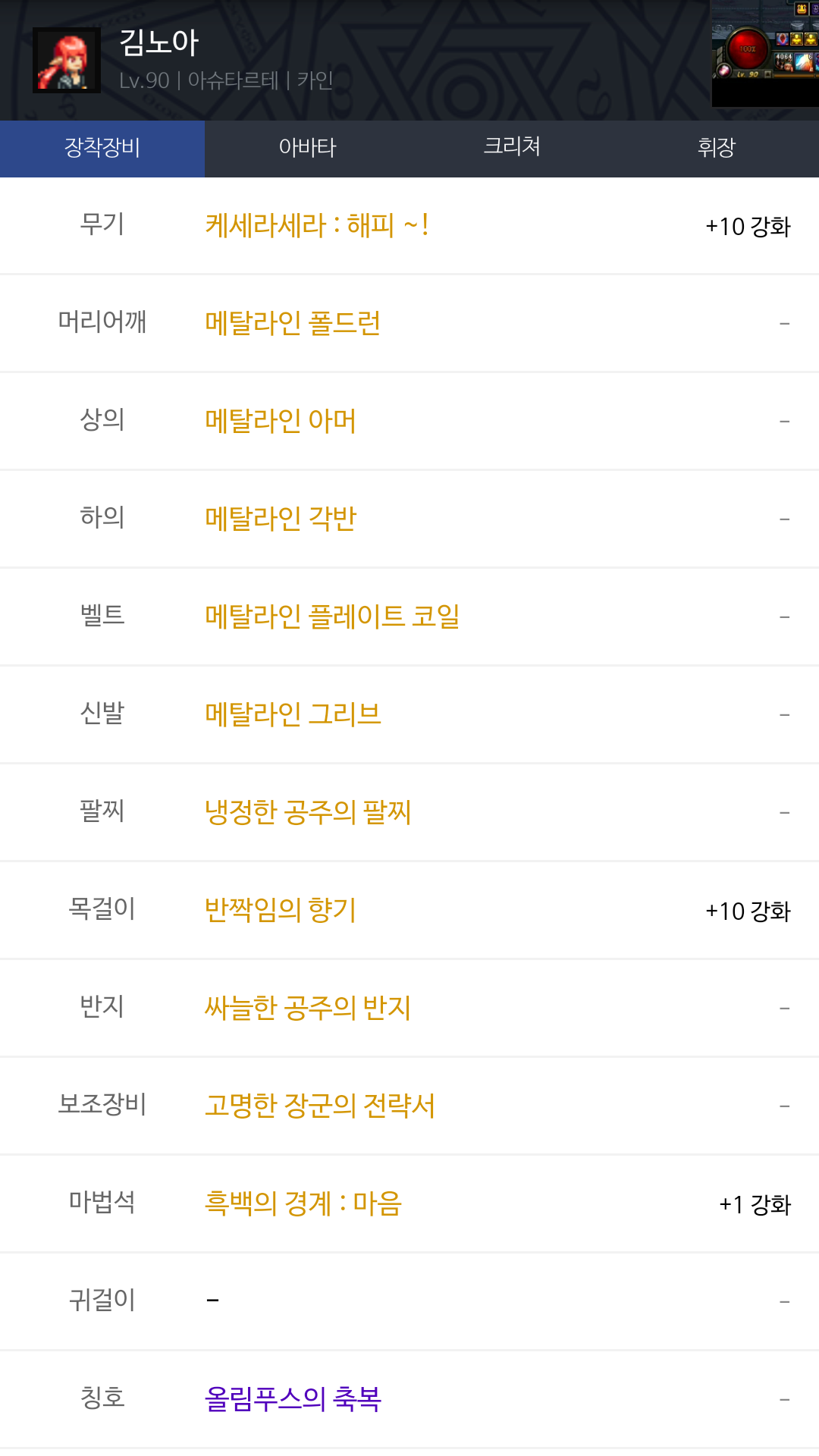Switch to the 휘장 tab
This screenshot has height=1456, width=819.
716,148
